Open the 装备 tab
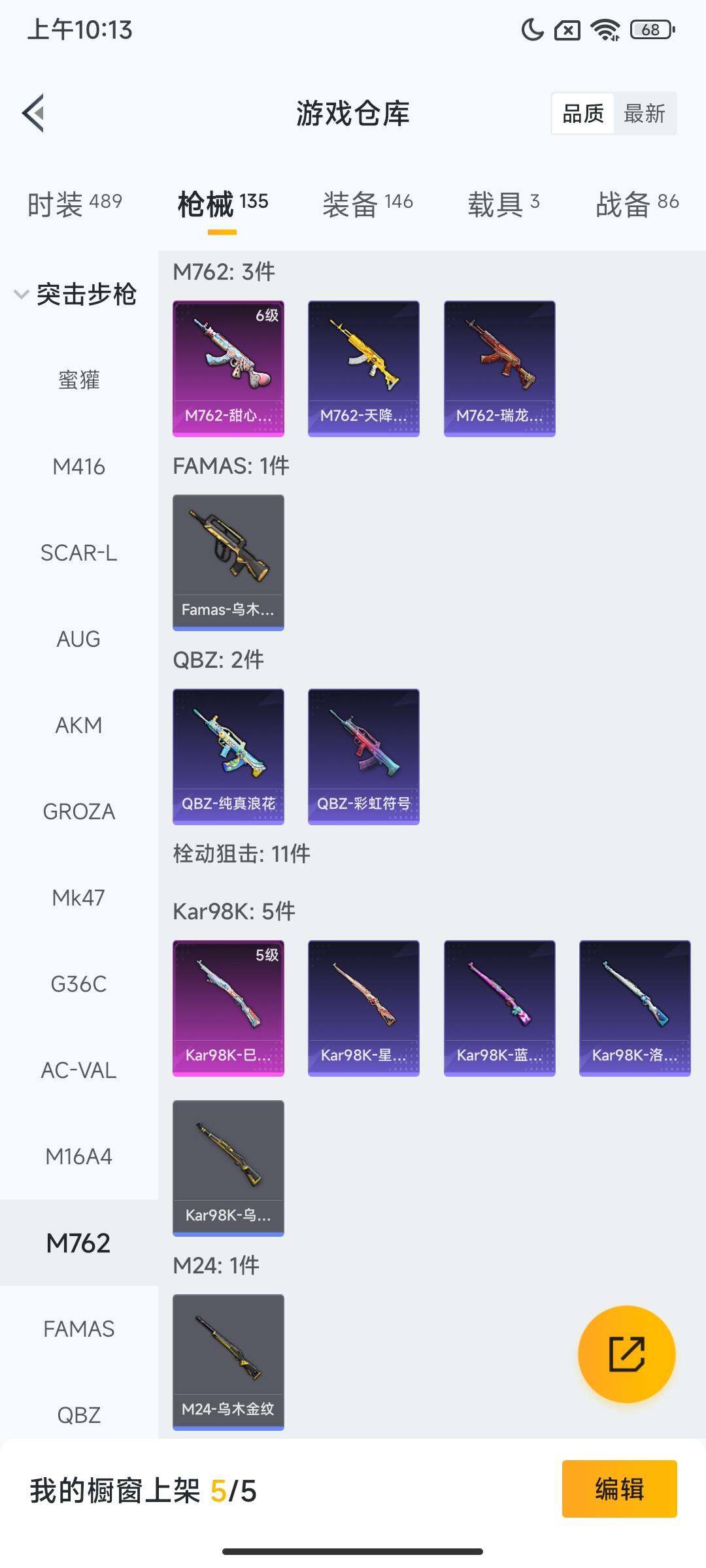706x1568 pixels. [367, 204]
